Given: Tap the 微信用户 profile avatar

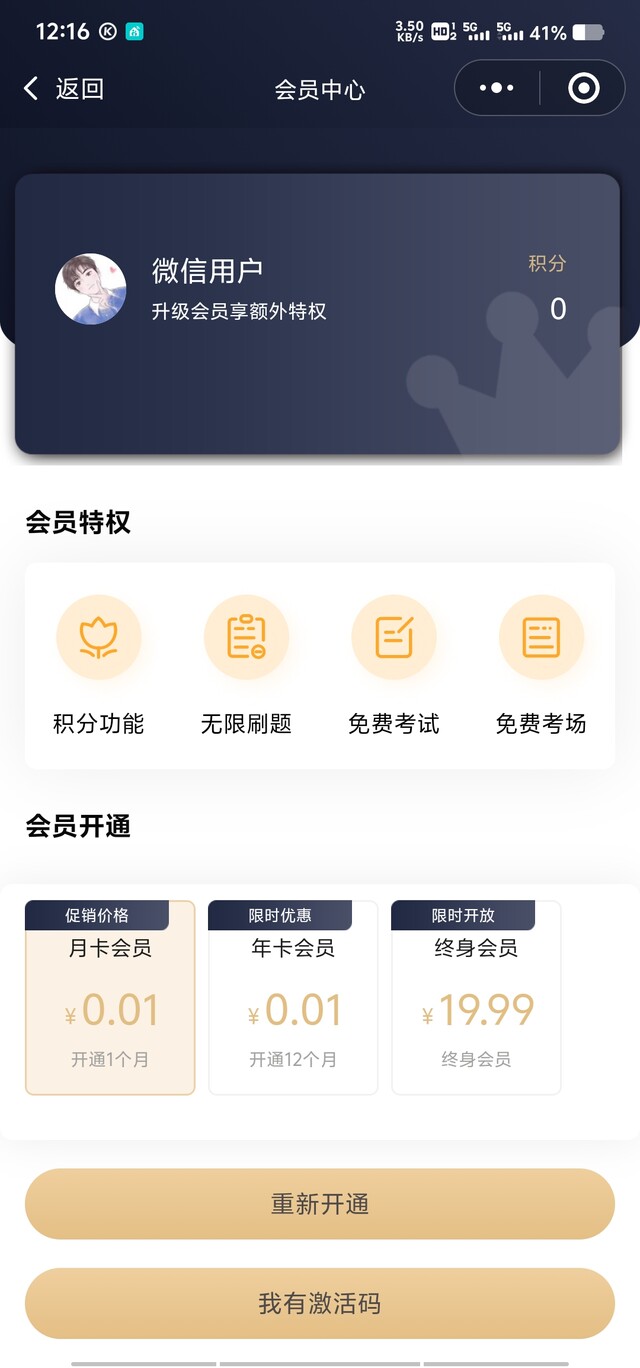Looking at the screenshot, I should pos(91,289).
